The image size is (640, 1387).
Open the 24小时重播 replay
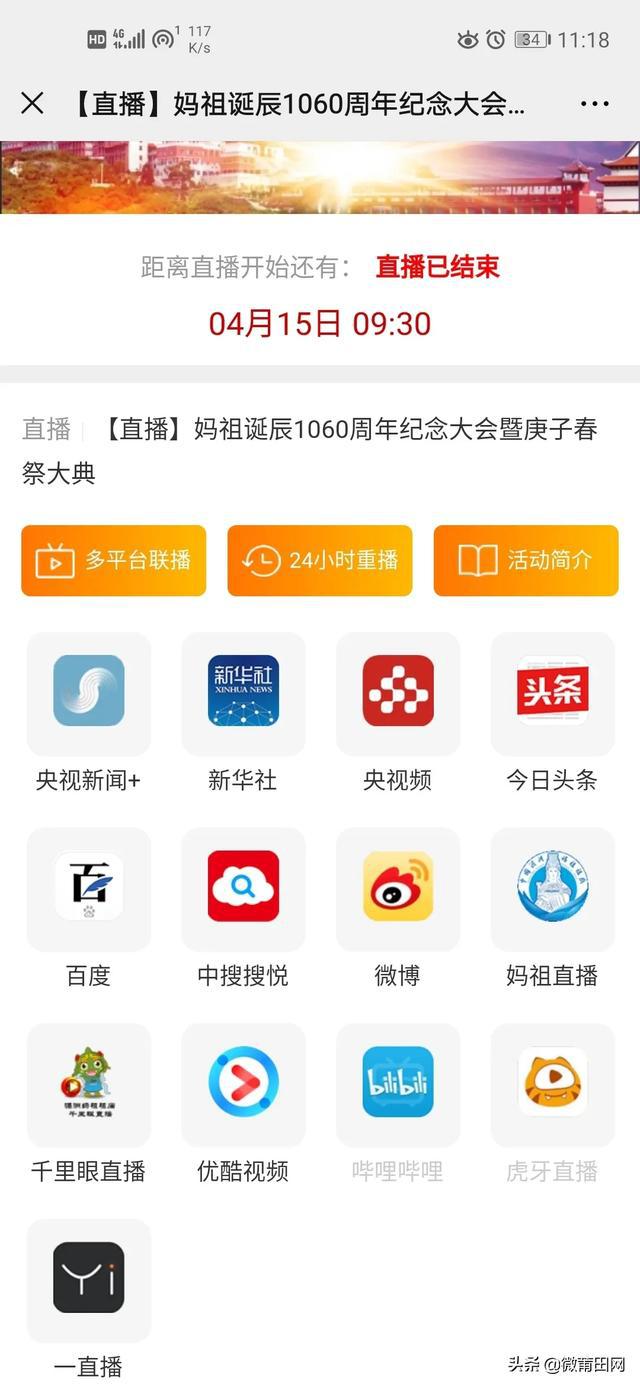tap(320, 561)
